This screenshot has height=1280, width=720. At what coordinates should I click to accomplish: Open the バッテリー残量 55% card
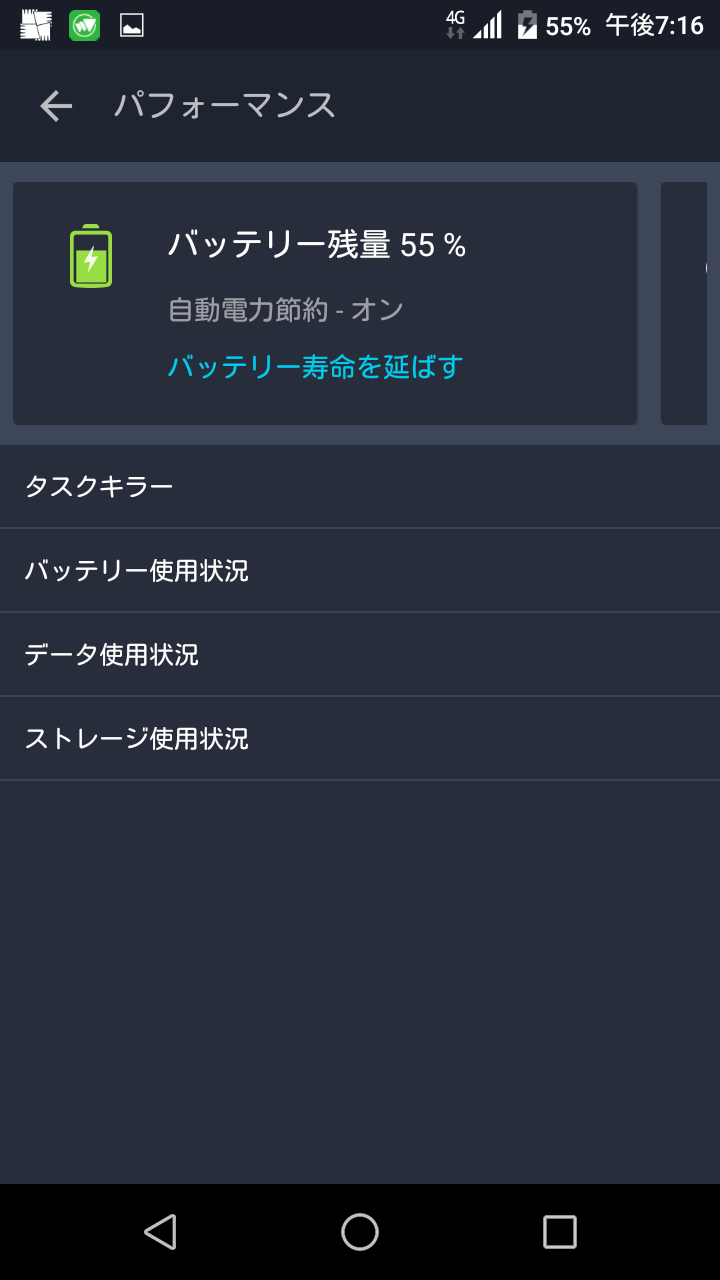[x=325, y=303]
